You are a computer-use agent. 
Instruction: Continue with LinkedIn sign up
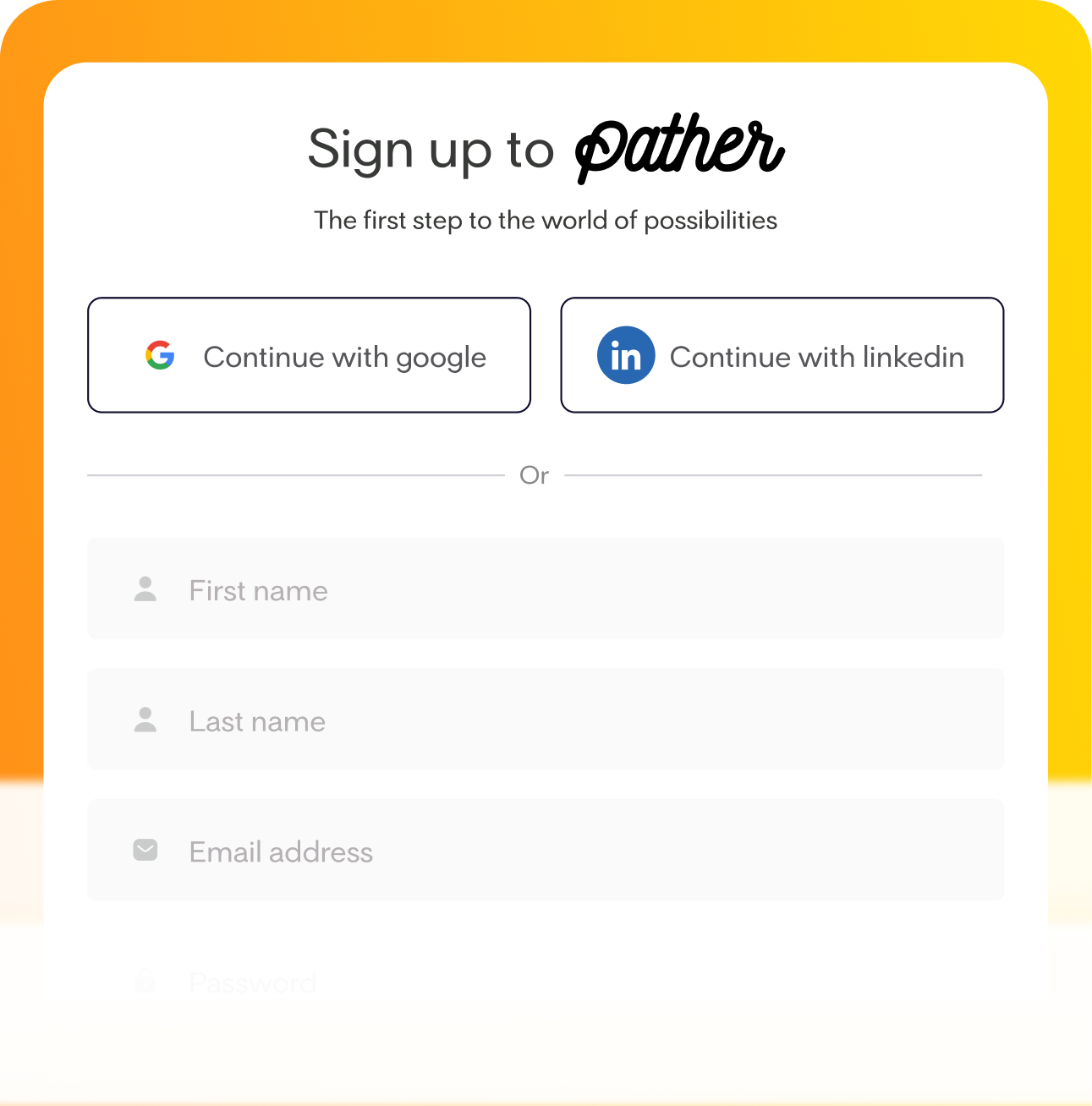click(782, 355)
